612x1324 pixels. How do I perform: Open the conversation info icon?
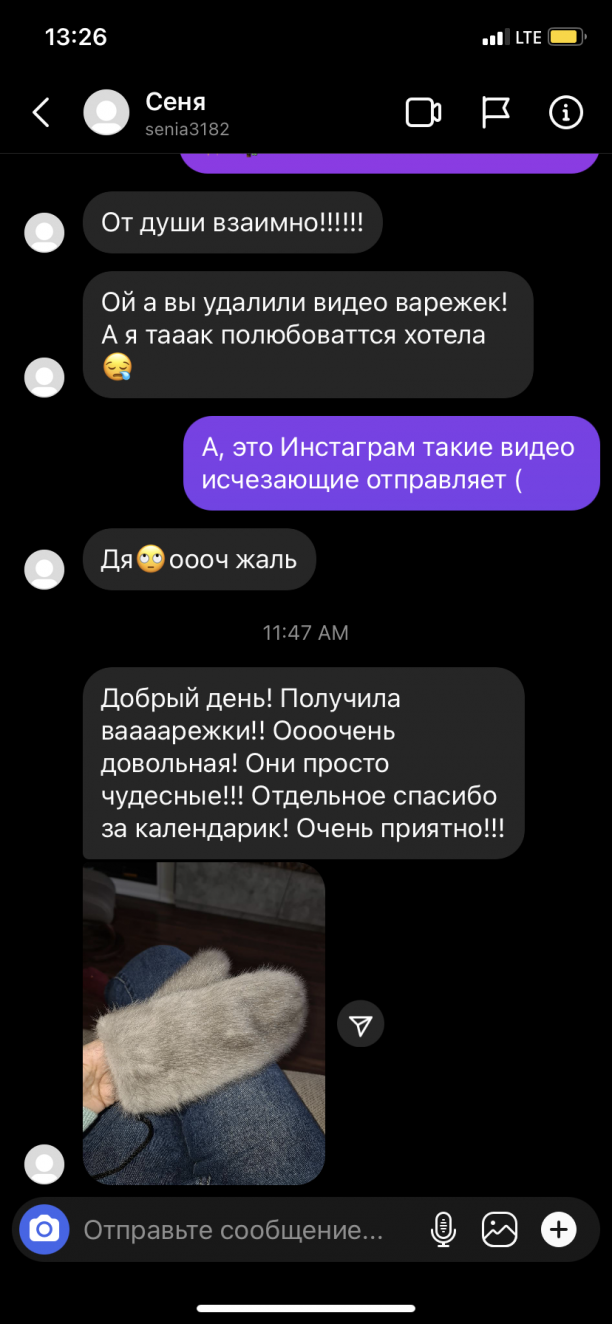click(566, 113)
